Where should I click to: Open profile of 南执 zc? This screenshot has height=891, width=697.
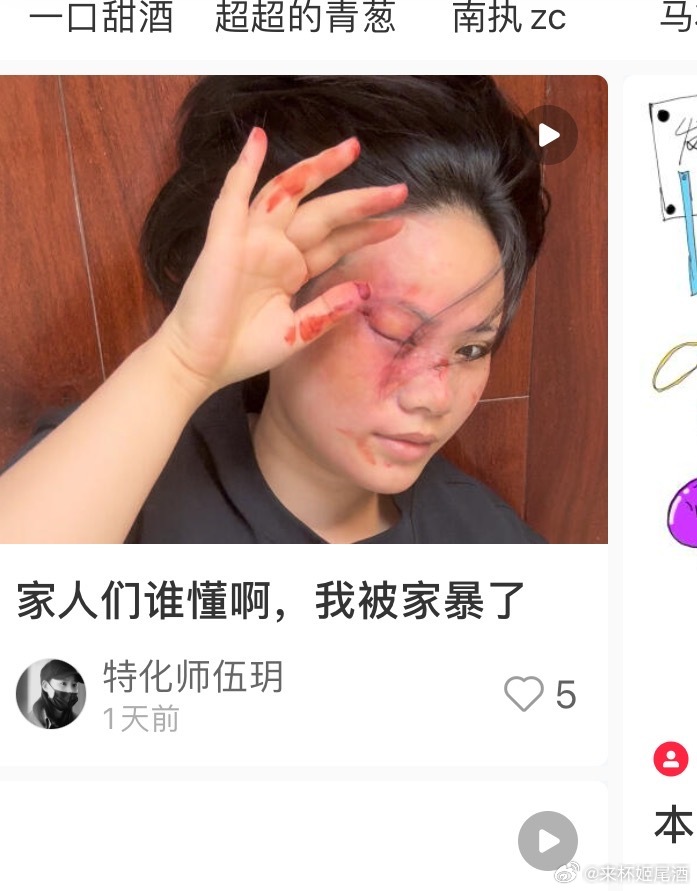(509, 16)
